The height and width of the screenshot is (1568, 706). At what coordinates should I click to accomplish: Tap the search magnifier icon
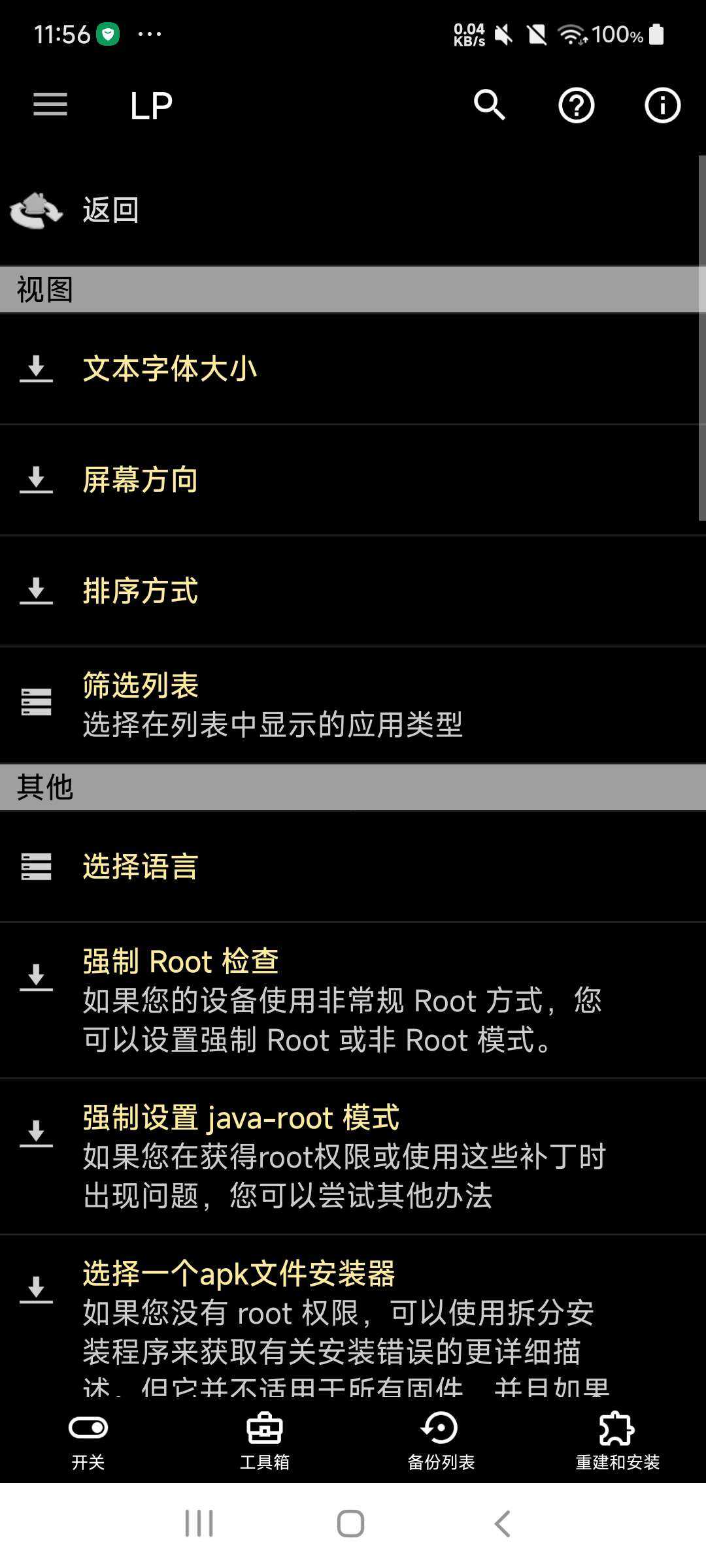(x=490, y=105)
